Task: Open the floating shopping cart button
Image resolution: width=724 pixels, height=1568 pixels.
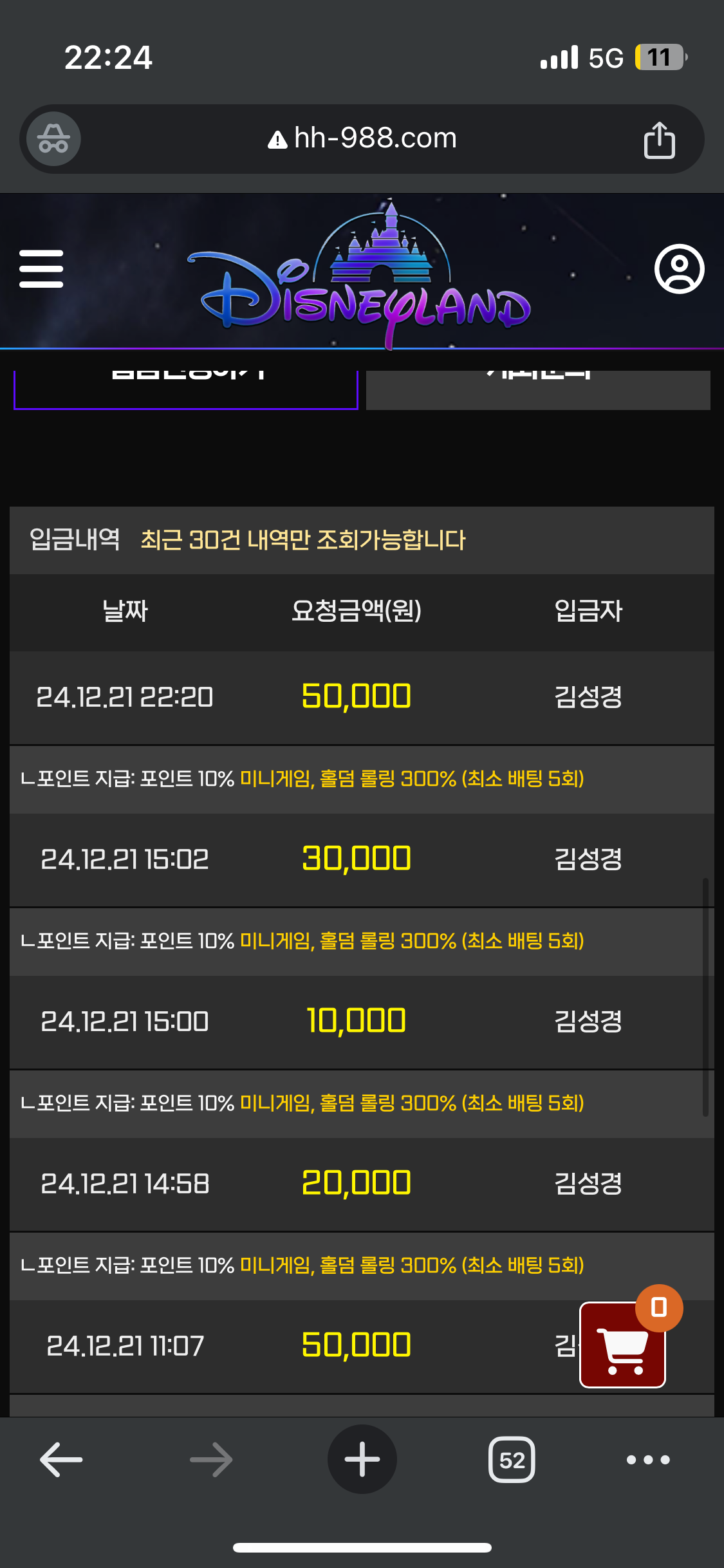Action: coord(622,1344)
